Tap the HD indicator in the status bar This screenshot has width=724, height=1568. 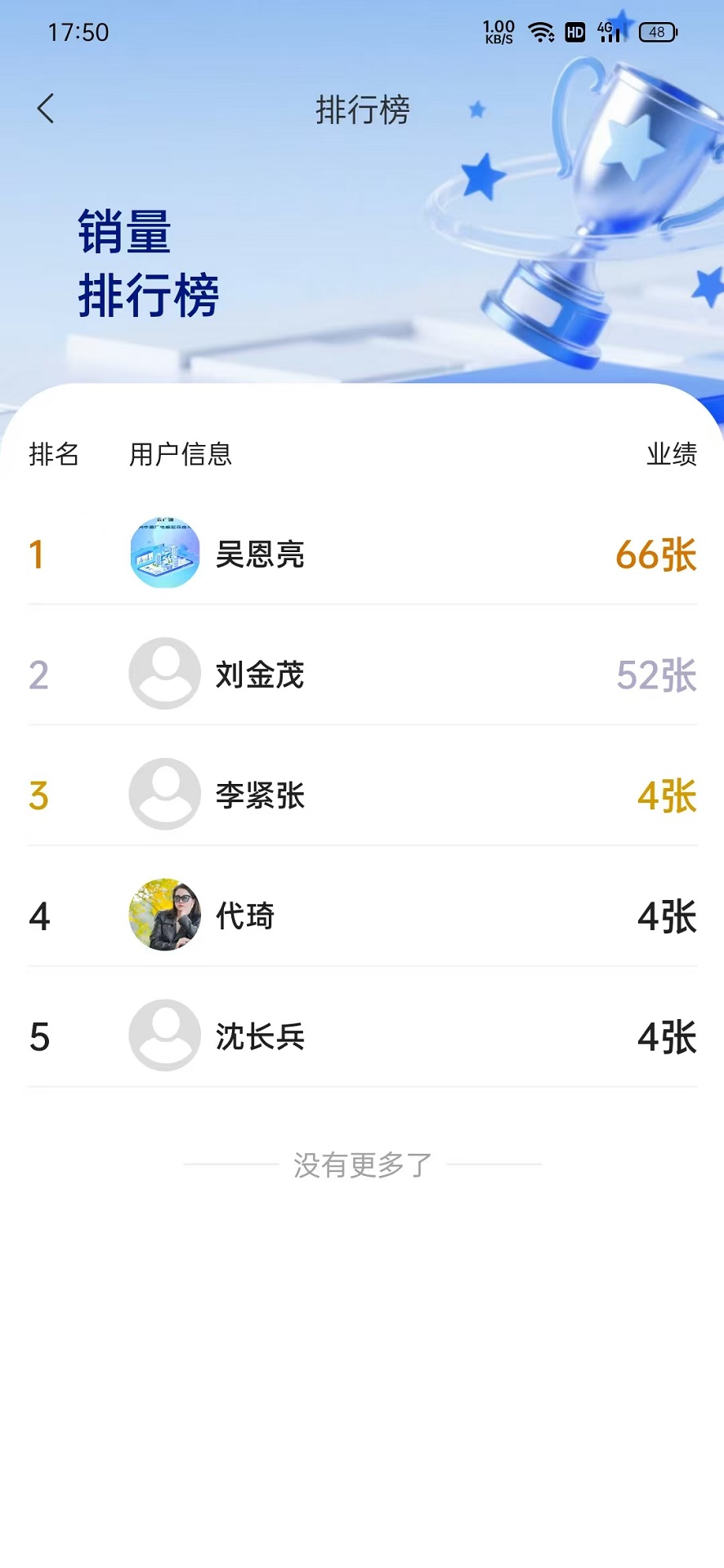(574, 32)
